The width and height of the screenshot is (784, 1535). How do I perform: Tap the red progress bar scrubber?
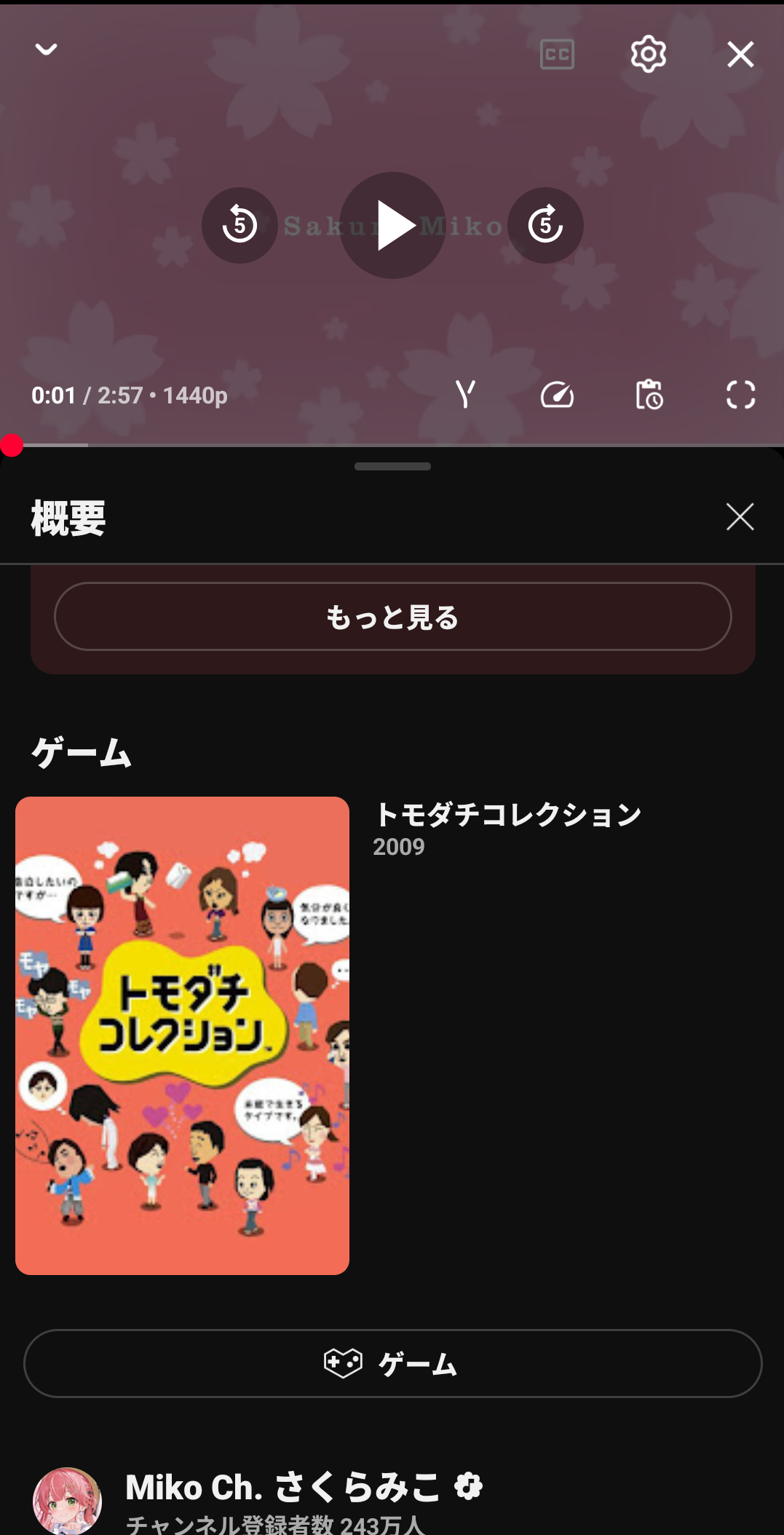tap(12, 445)
